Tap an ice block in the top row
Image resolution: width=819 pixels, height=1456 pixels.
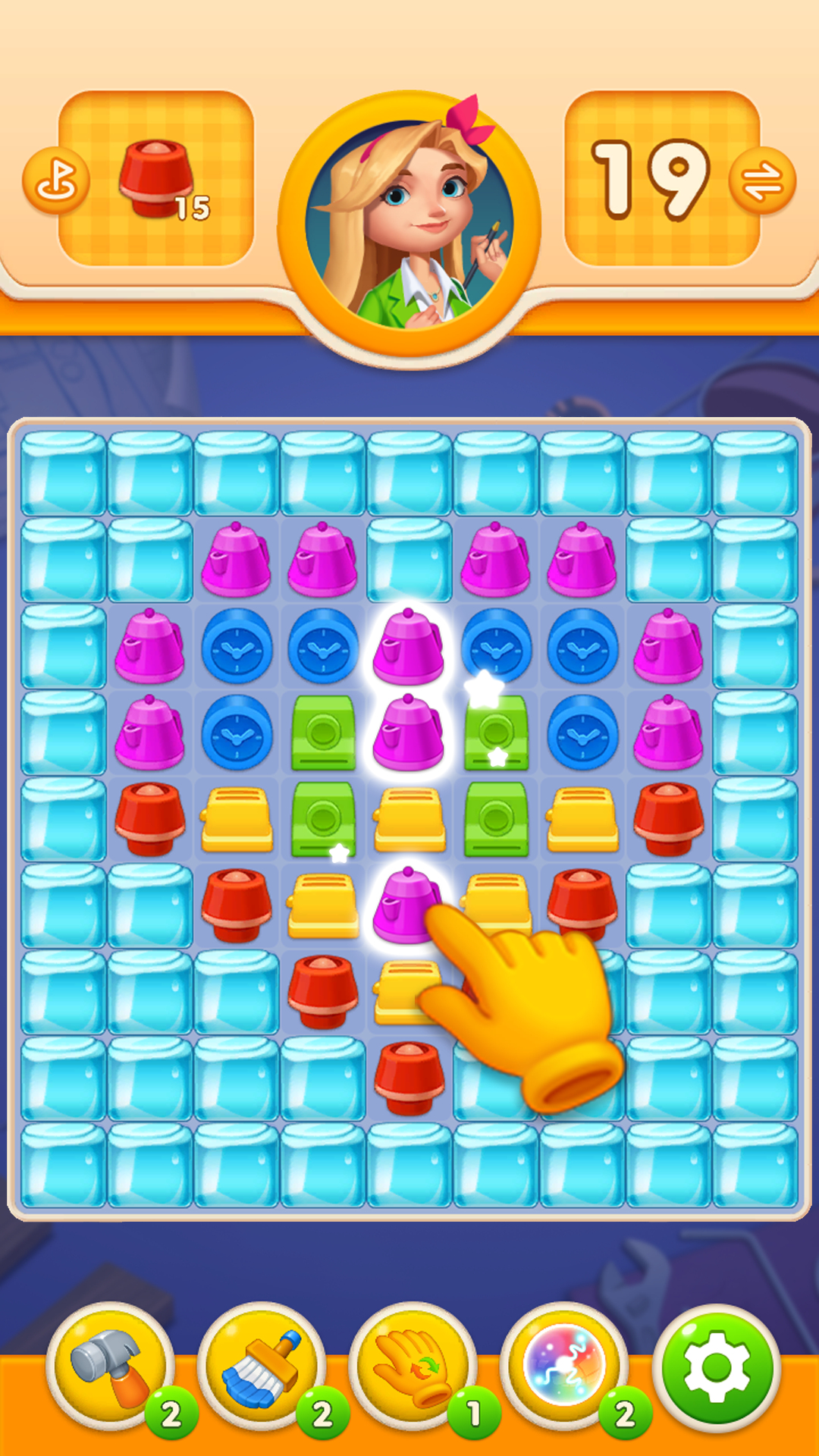click(x=409, y=474)
